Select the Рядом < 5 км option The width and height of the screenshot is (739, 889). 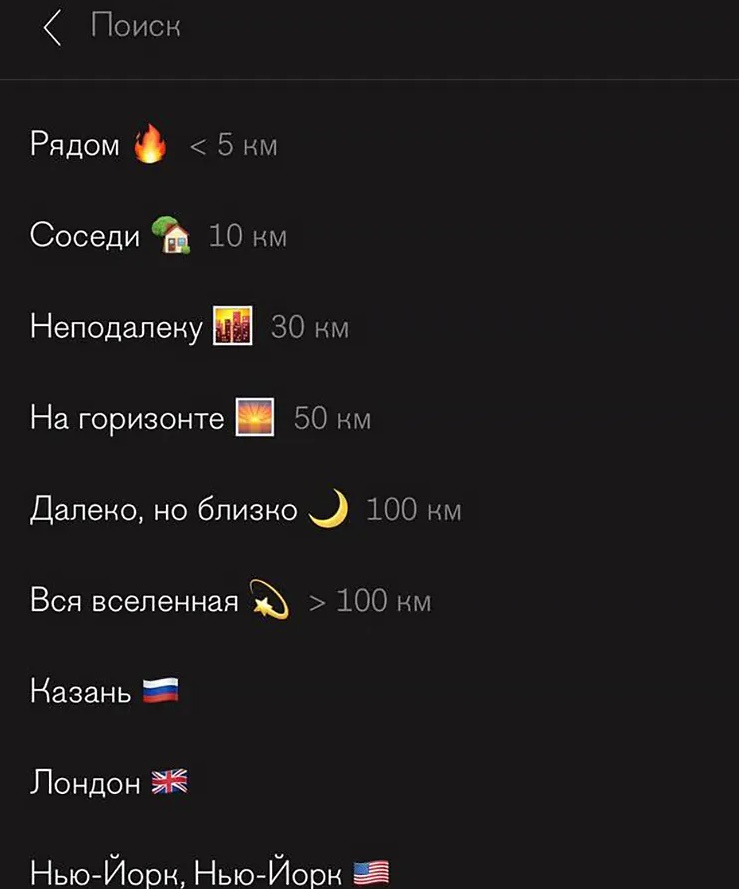[x=154, y=146]
